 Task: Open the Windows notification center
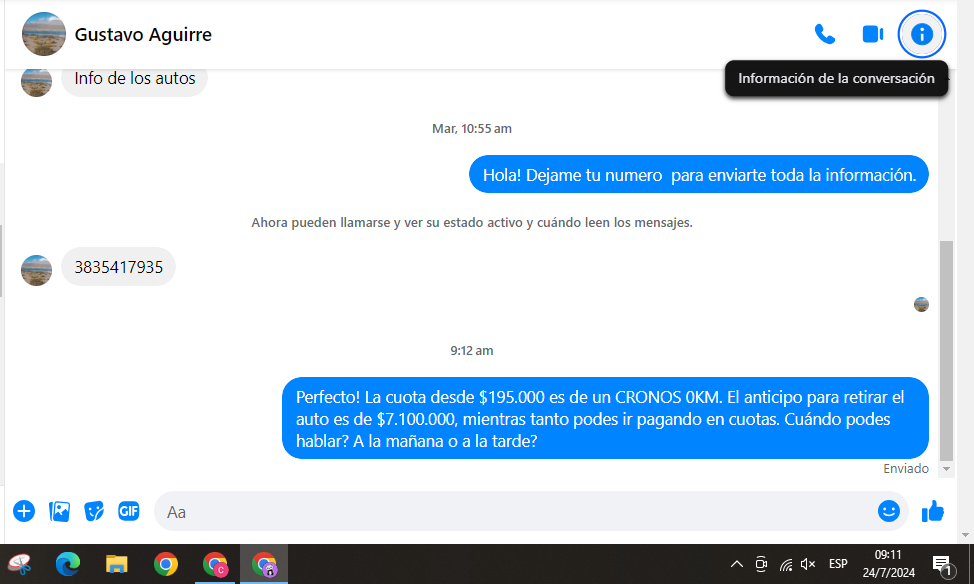coord(941,565)
